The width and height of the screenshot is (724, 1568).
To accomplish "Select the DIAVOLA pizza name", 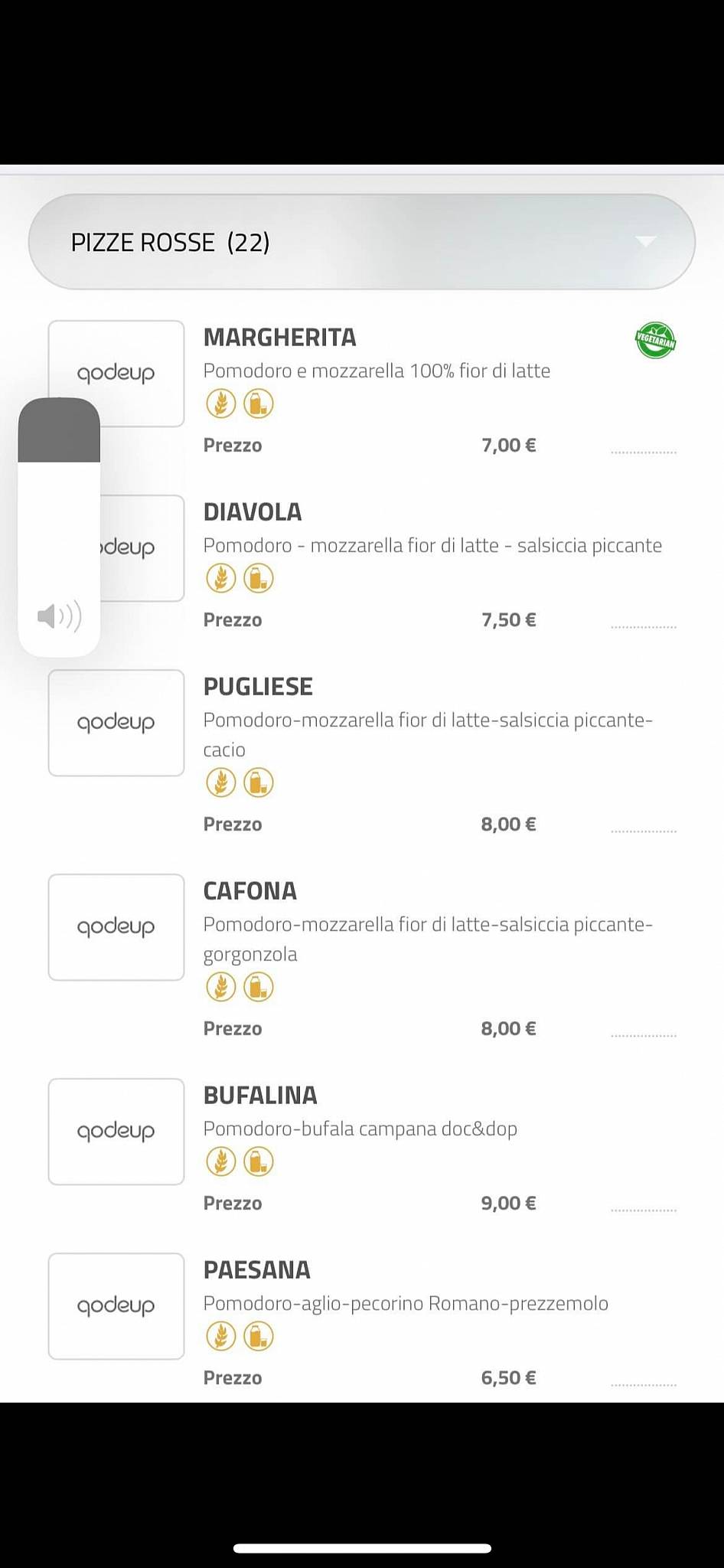I will [253, 511].
